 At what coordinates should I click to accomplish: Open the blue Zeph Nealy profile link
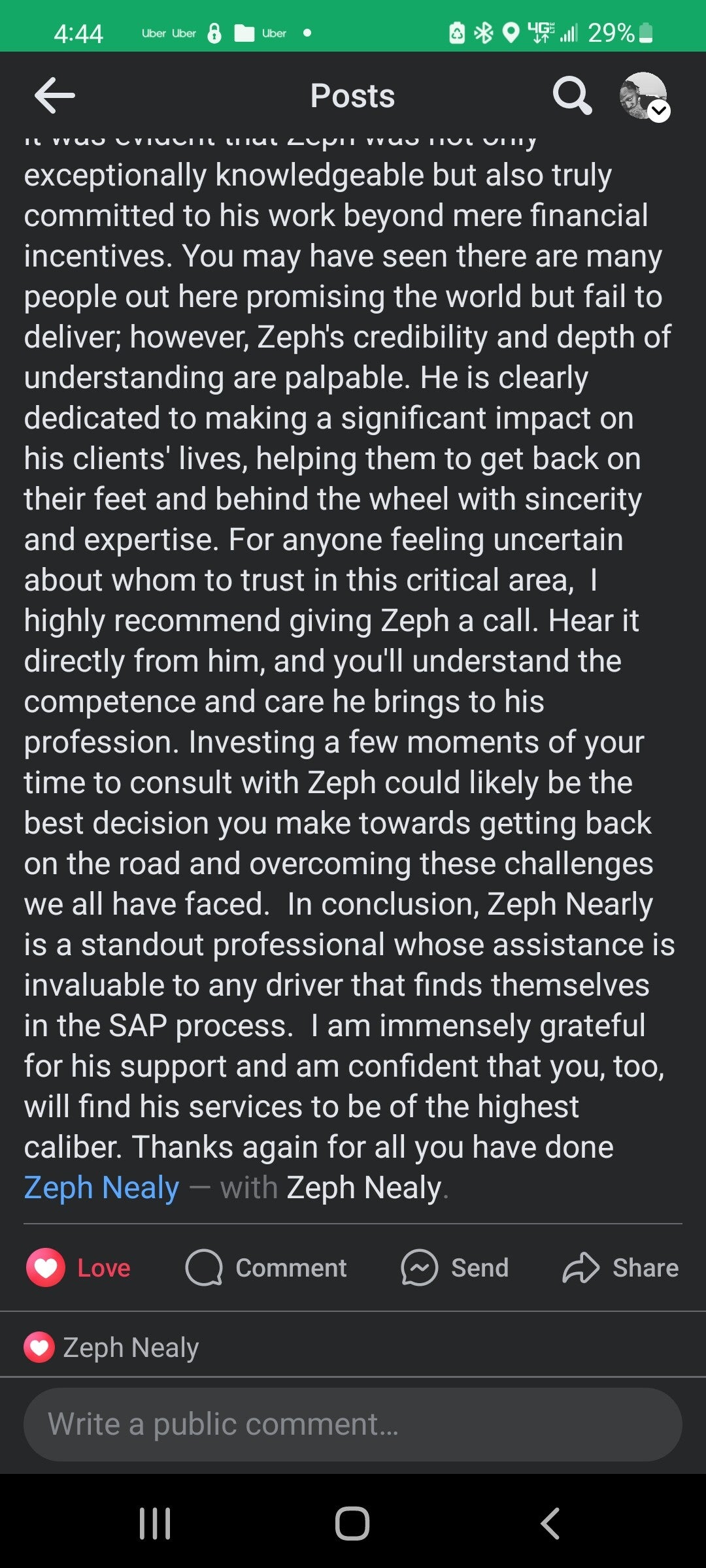click(101, 1187)
